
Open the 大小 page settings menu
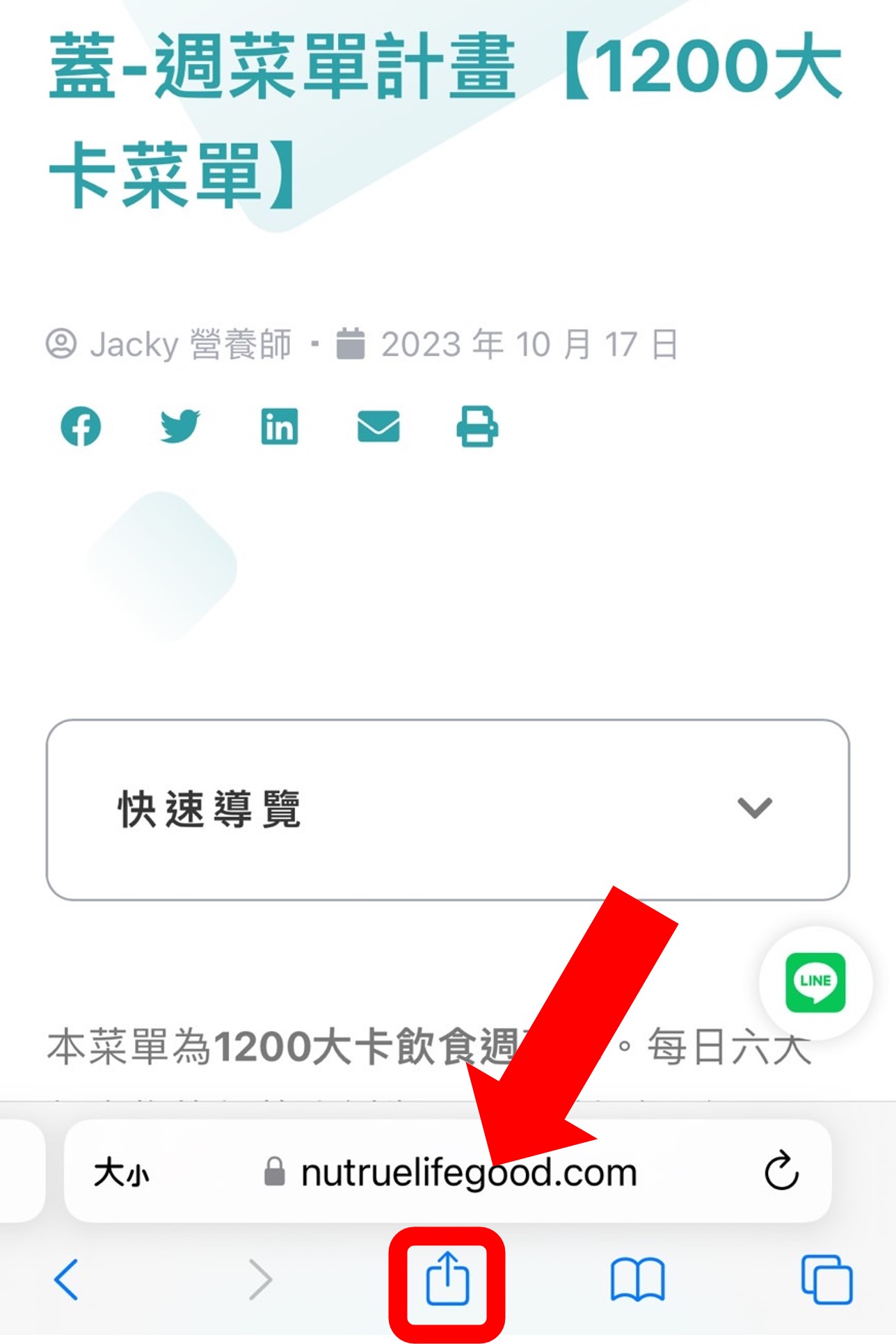pos(122,1173)
